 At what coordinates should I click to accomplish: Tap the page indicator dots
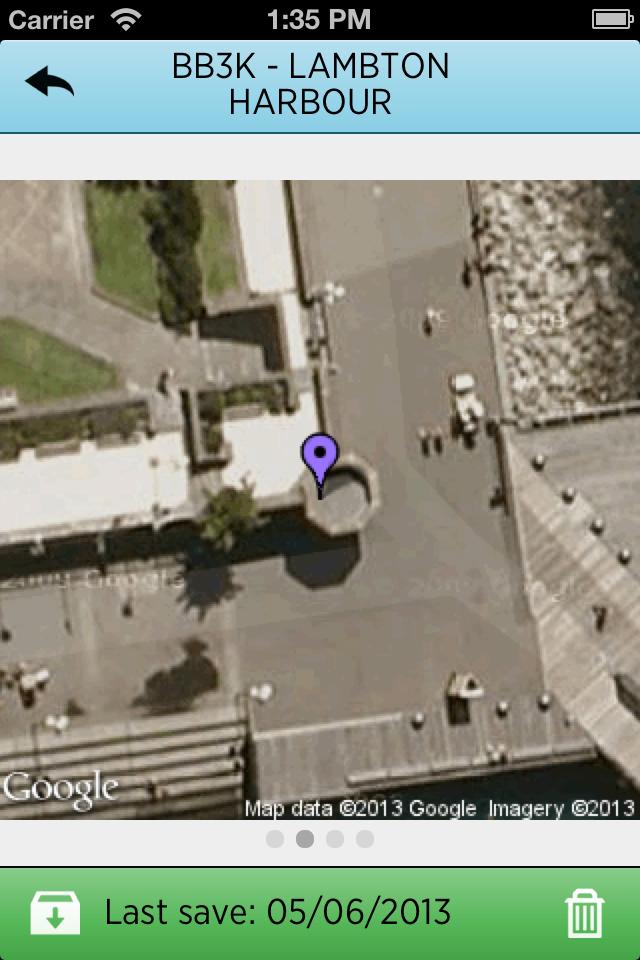[320, 839]
